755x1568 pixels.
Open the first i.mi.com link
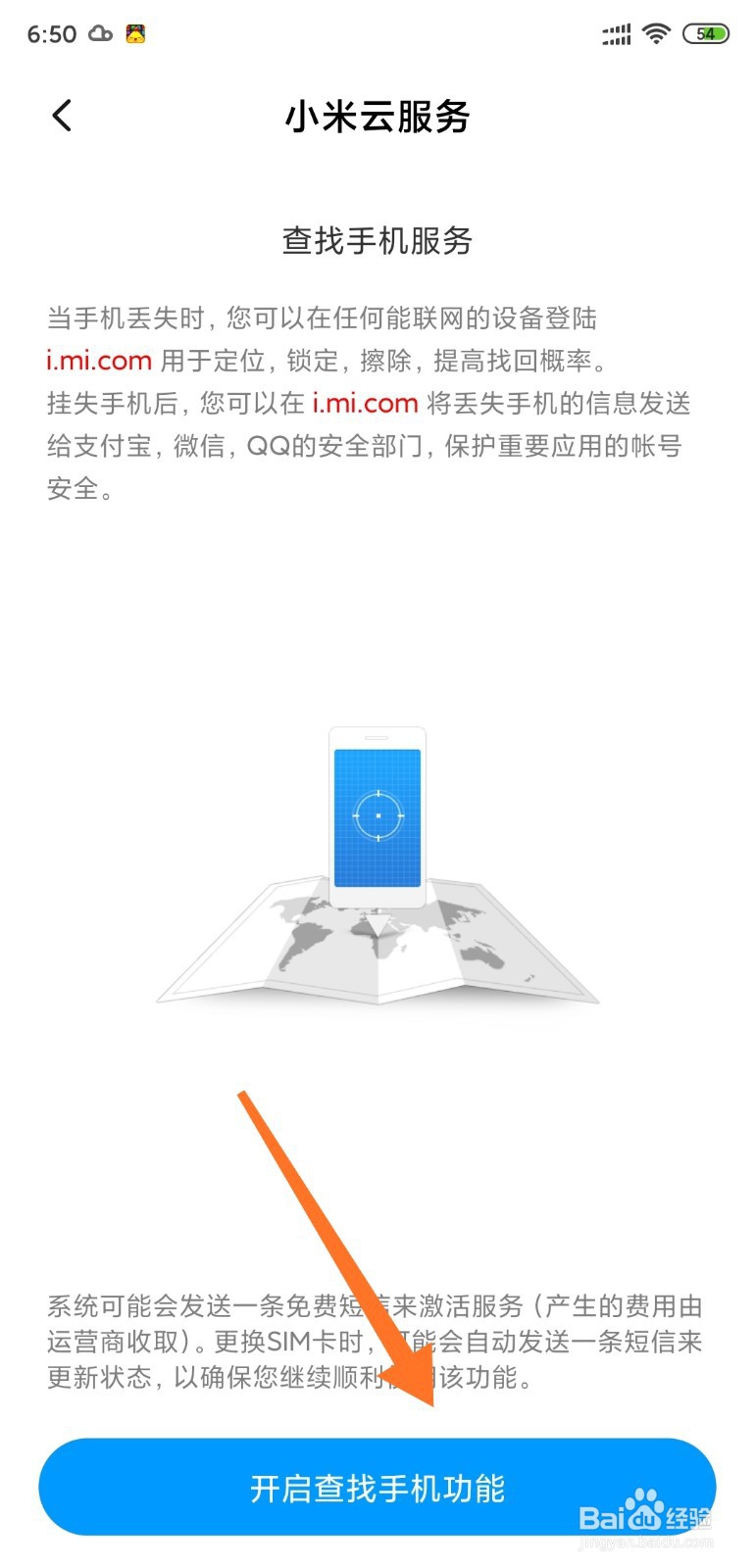coord(98,361)
